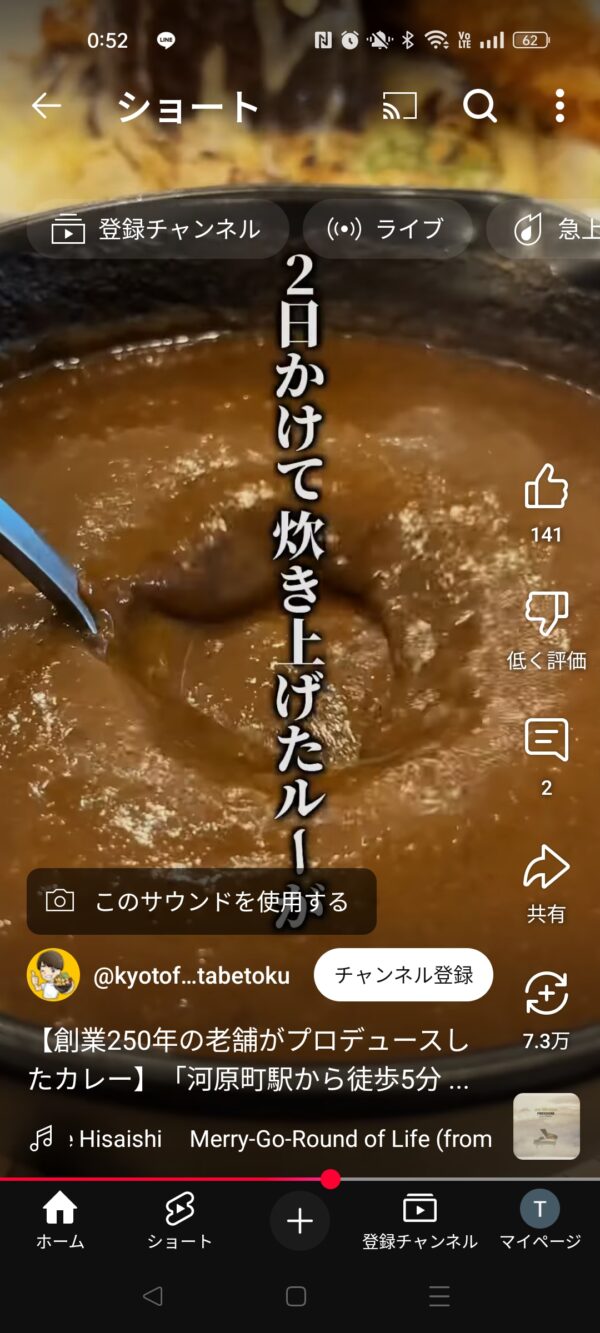Screen dimensions: 600x1333
Task: Select the ライブ chip
Action: click(387, 229)
